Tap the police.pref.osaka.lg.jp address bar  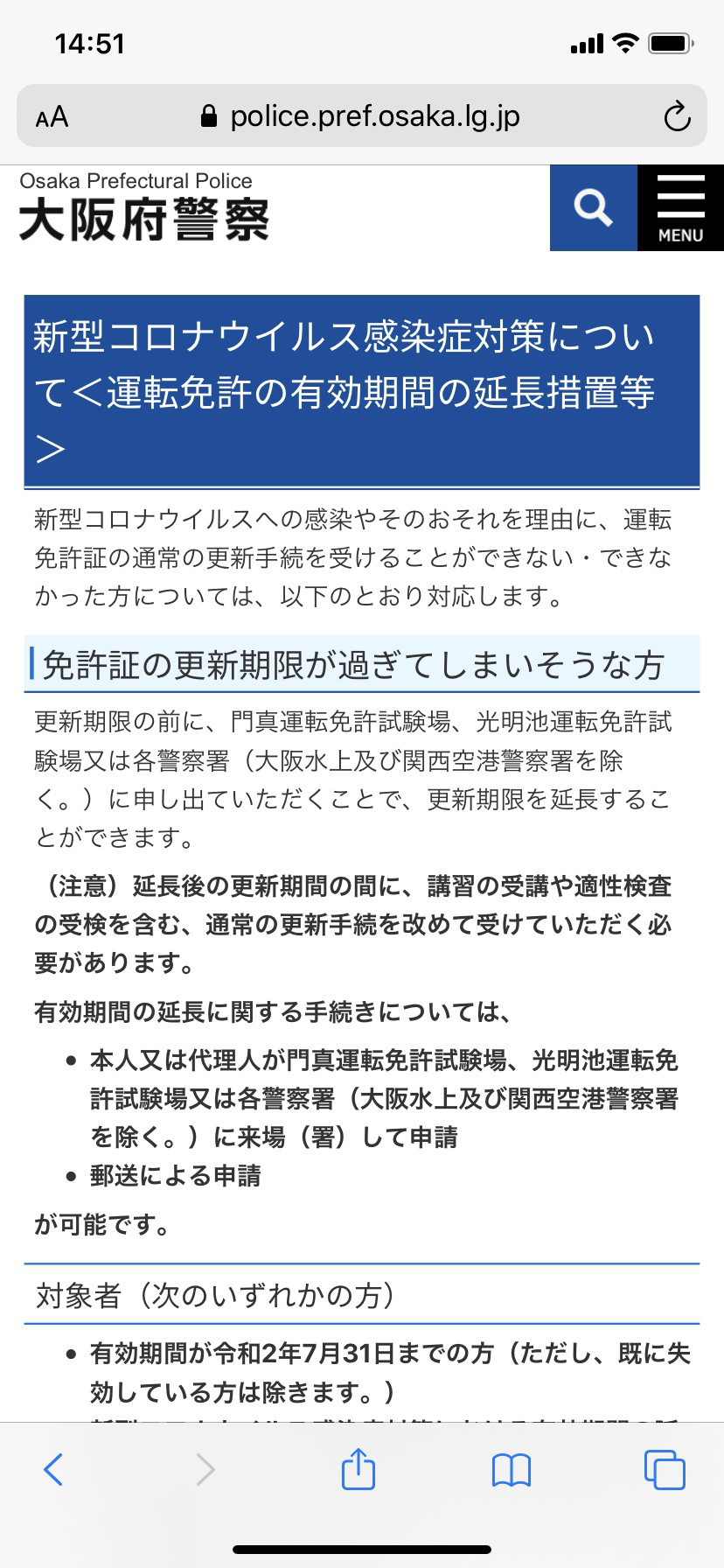(361, 116)
